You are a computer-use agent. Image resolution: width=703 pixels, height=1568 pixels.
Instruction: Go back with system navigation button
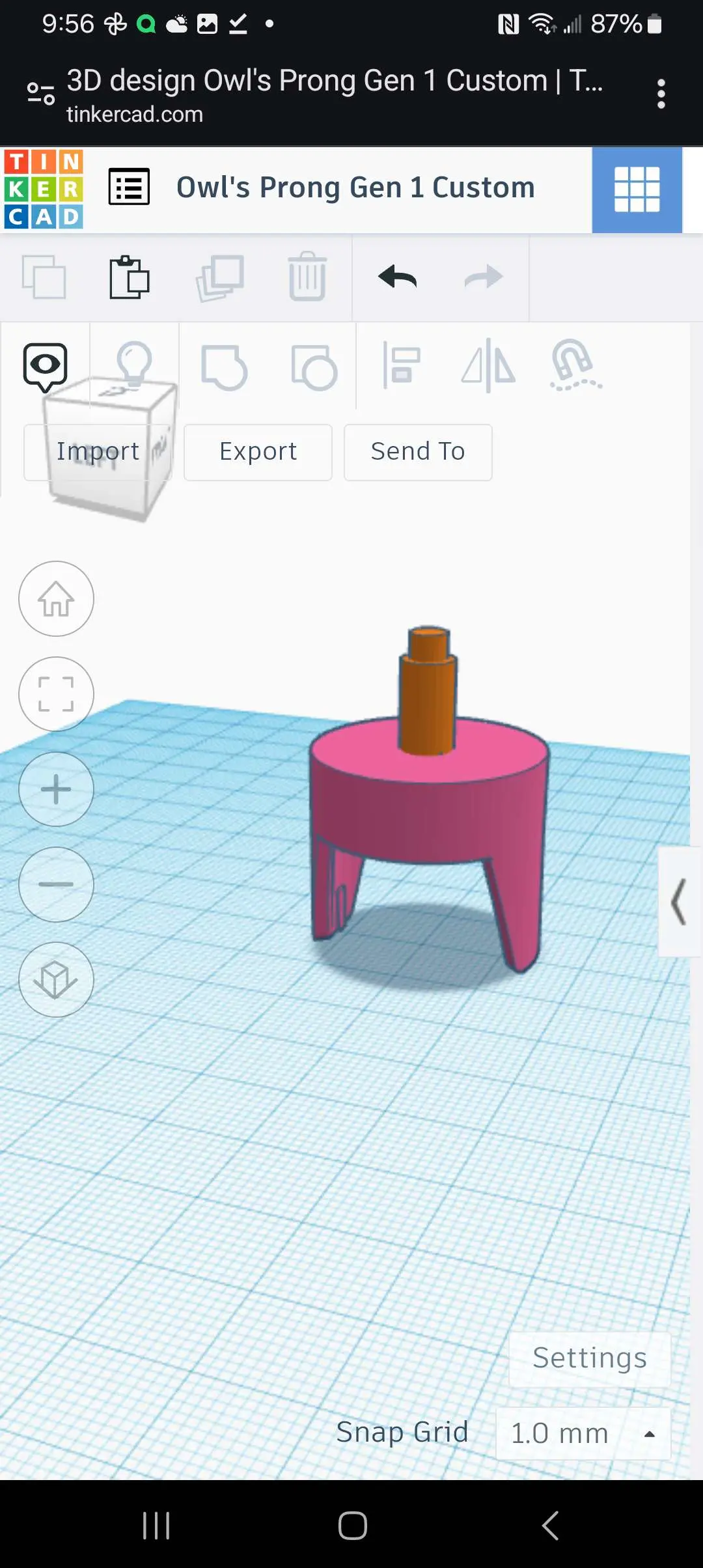click(x=550, y=1525)
